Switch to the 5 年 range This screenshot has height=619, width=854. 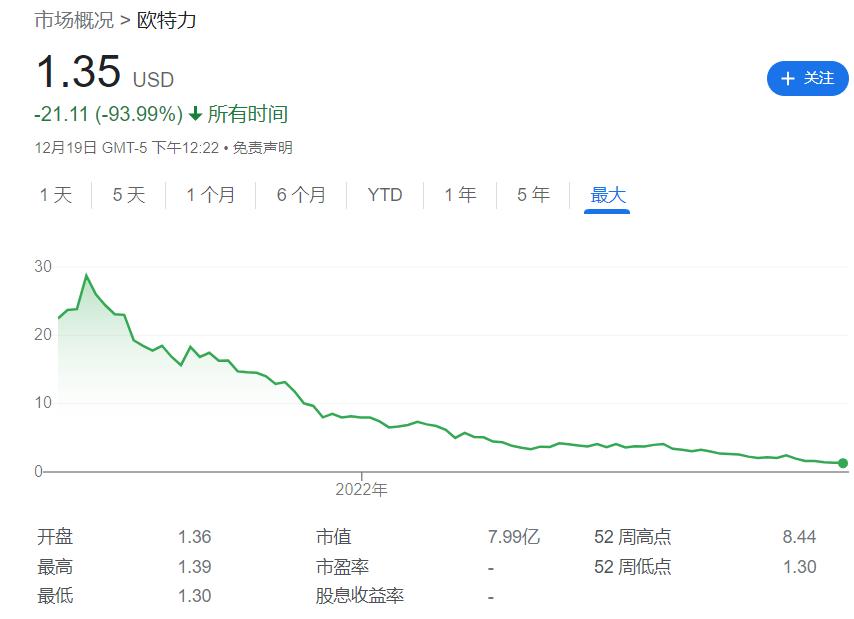[533, 194]
